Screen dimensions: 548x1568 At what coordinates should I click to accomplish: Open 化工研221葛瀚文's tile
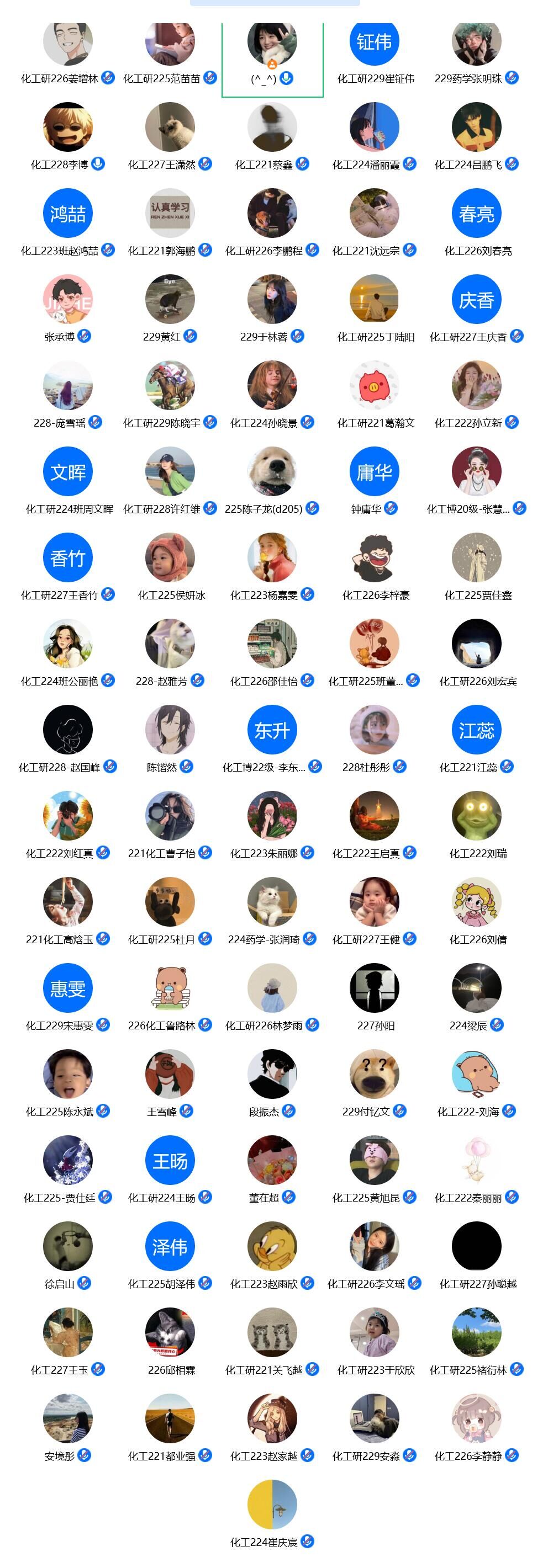coord(375,386)
